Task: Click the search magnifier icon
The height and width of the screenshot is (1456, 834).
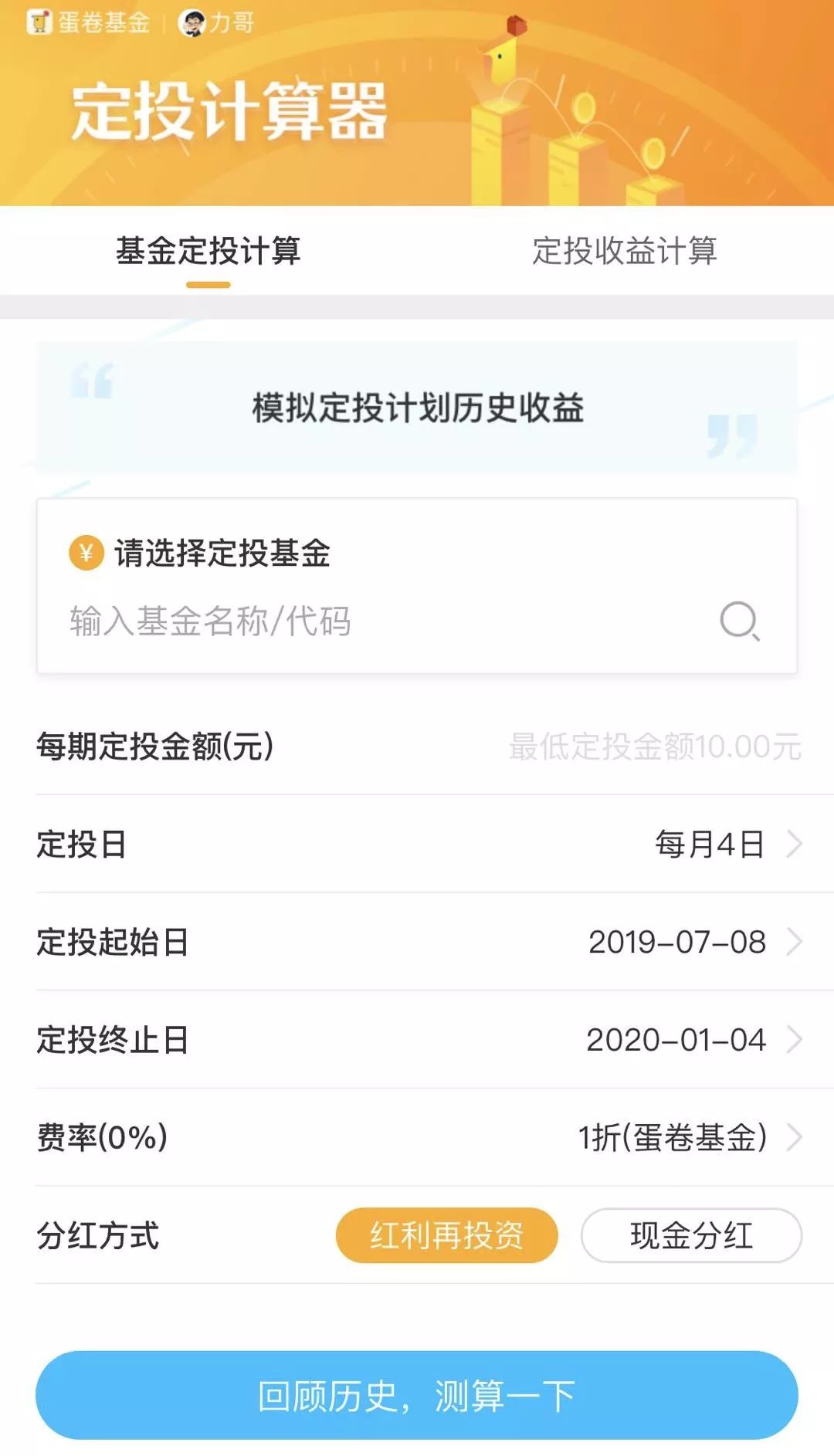Action: (x=740, y=620)
